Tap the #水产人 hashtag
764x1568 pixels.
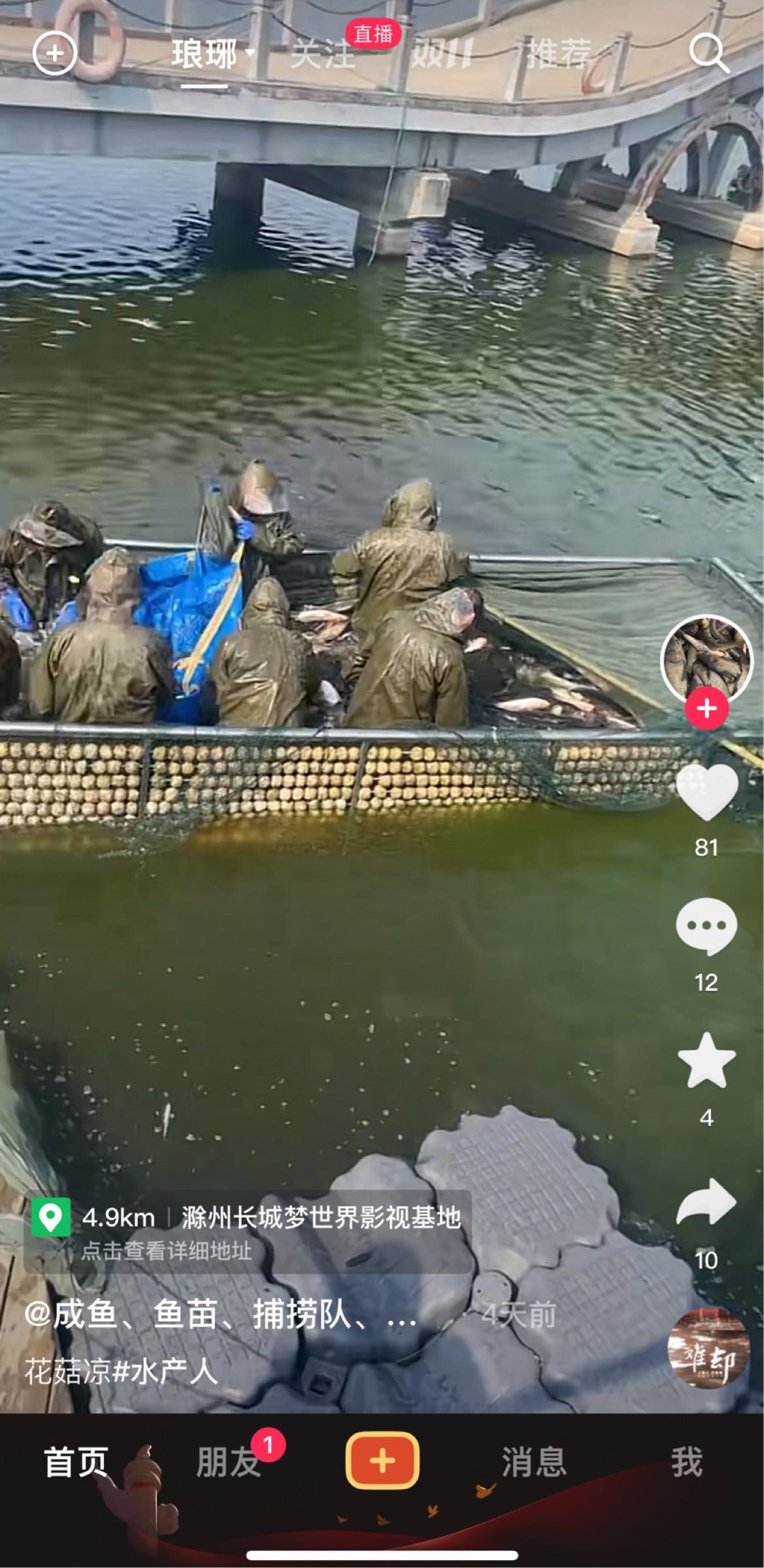tap(165, 1371)
